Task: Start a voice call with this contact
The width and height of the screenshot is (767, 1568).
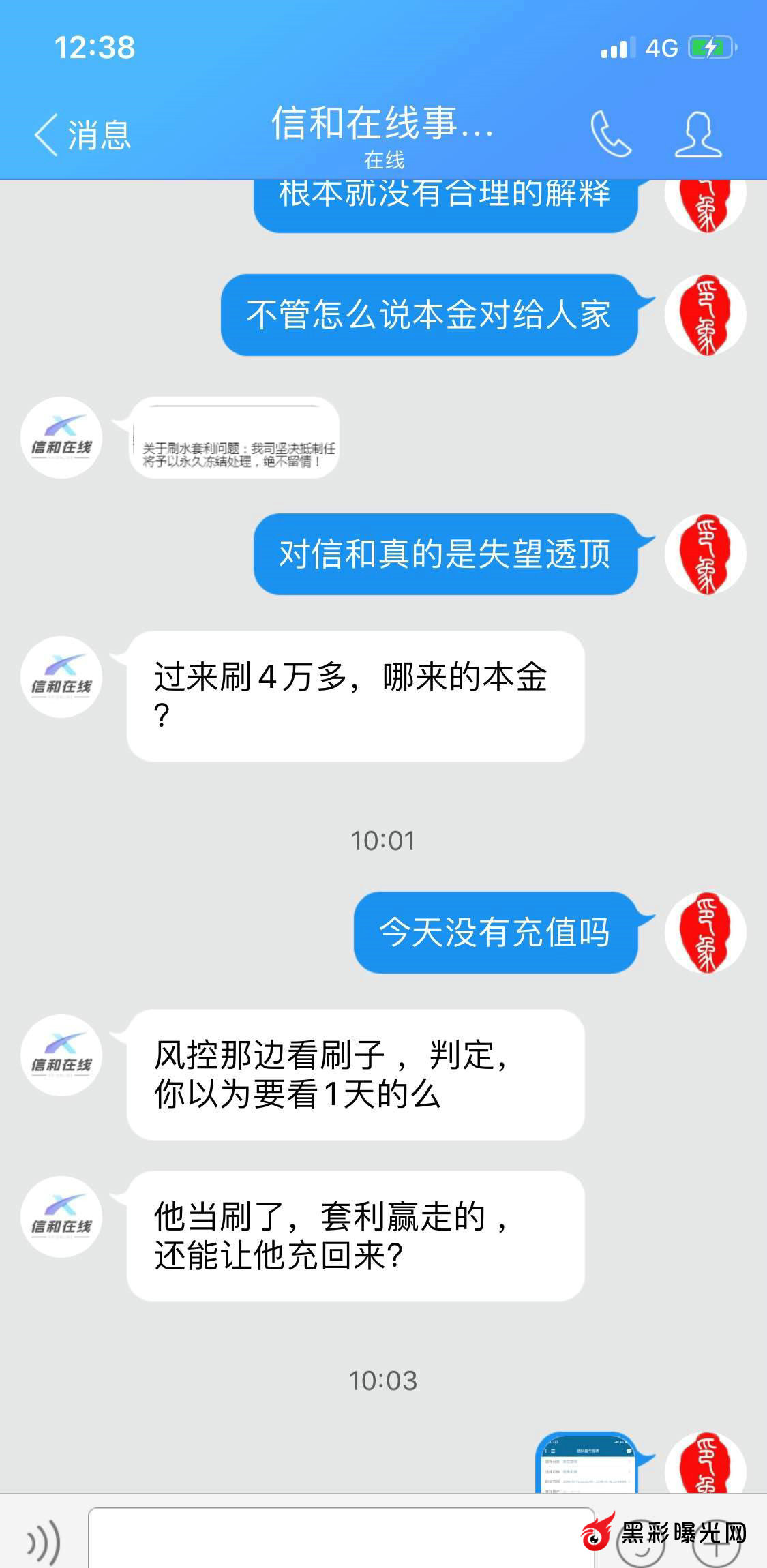Action: (610, 134)
